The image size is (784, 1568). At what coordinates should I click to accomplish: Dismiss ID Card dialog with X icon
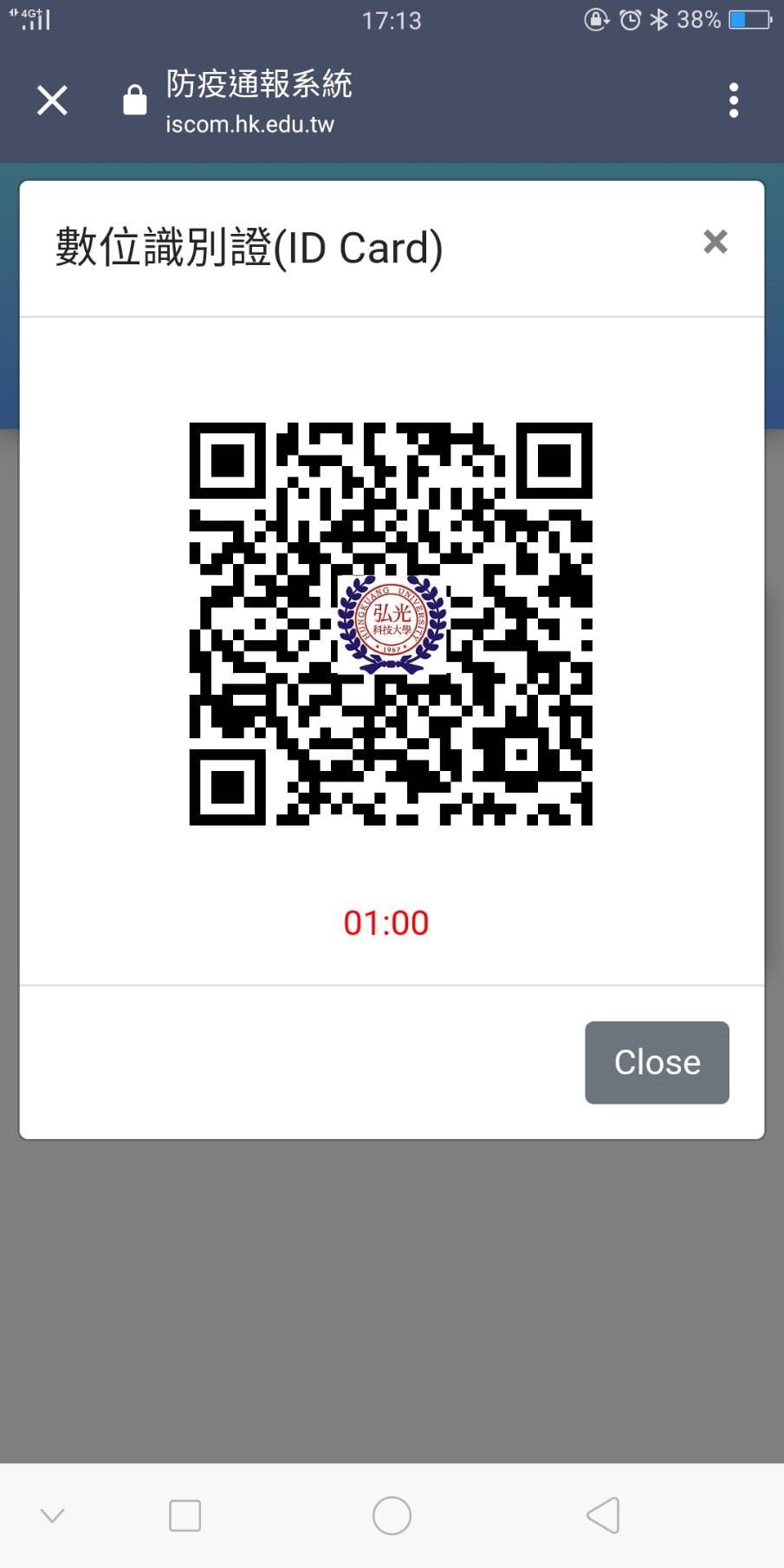(716, 242)
